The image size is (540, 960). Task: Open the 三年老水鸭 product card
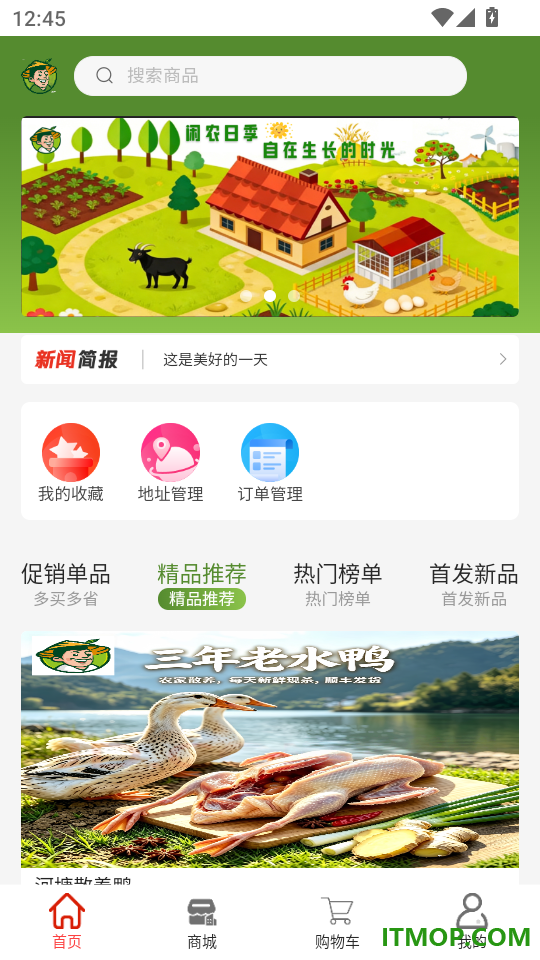point(270,757)
